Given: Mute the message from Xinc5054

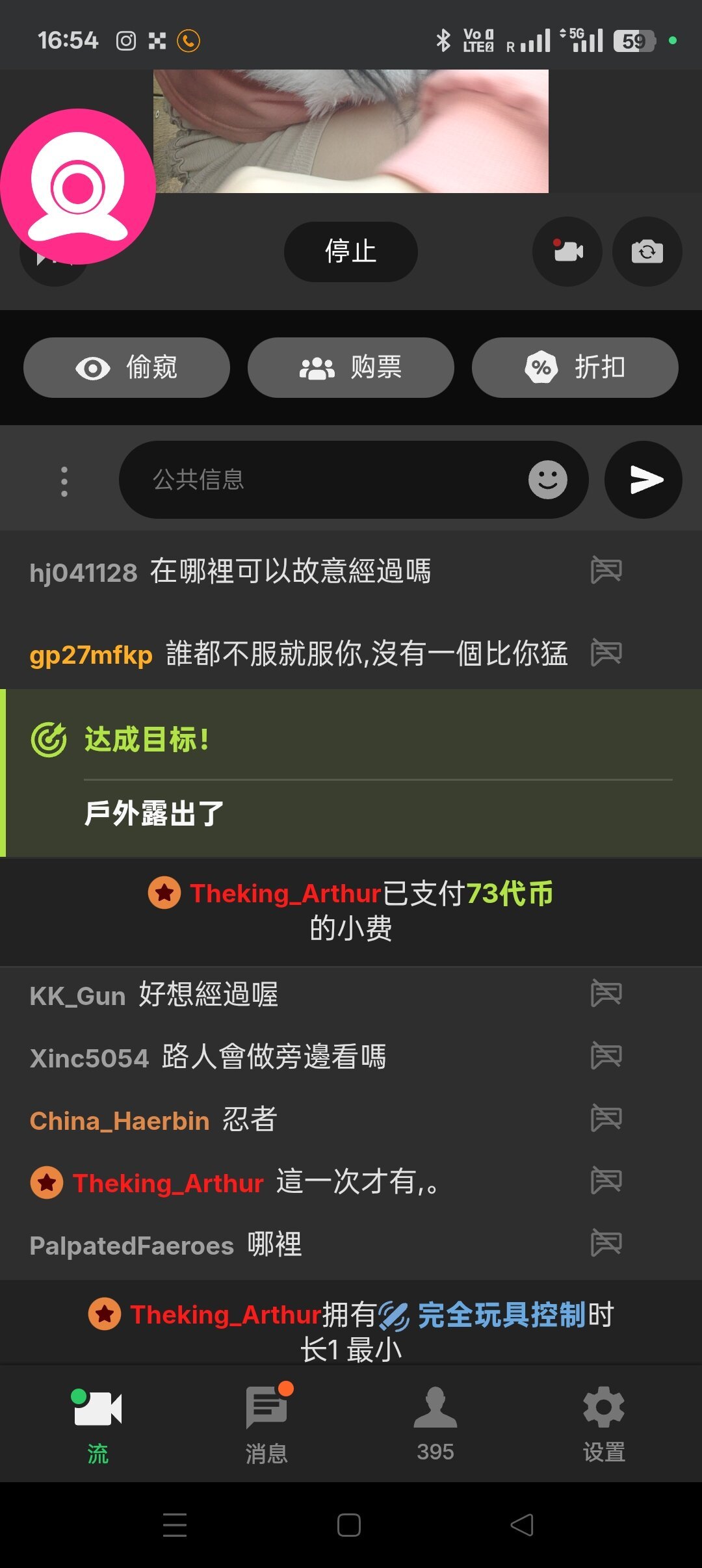Looking at the screenshot, I should tap(606, 1056).
